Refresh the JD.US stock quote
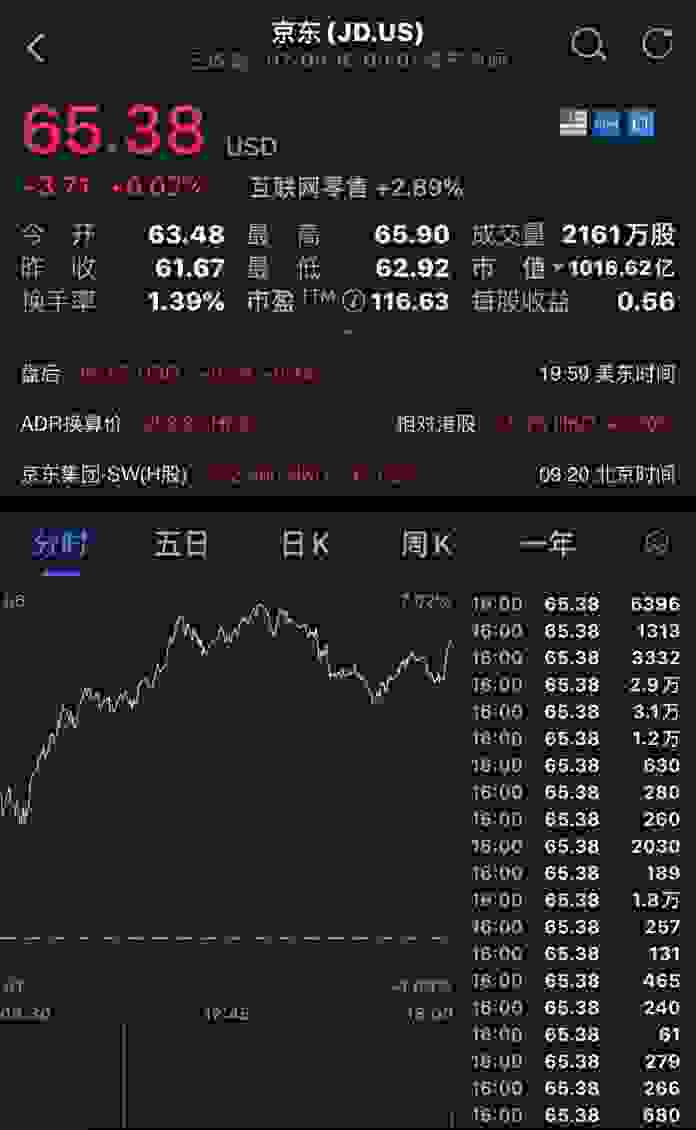Viewport: 696px width, 1130px height. coord(656,43)
